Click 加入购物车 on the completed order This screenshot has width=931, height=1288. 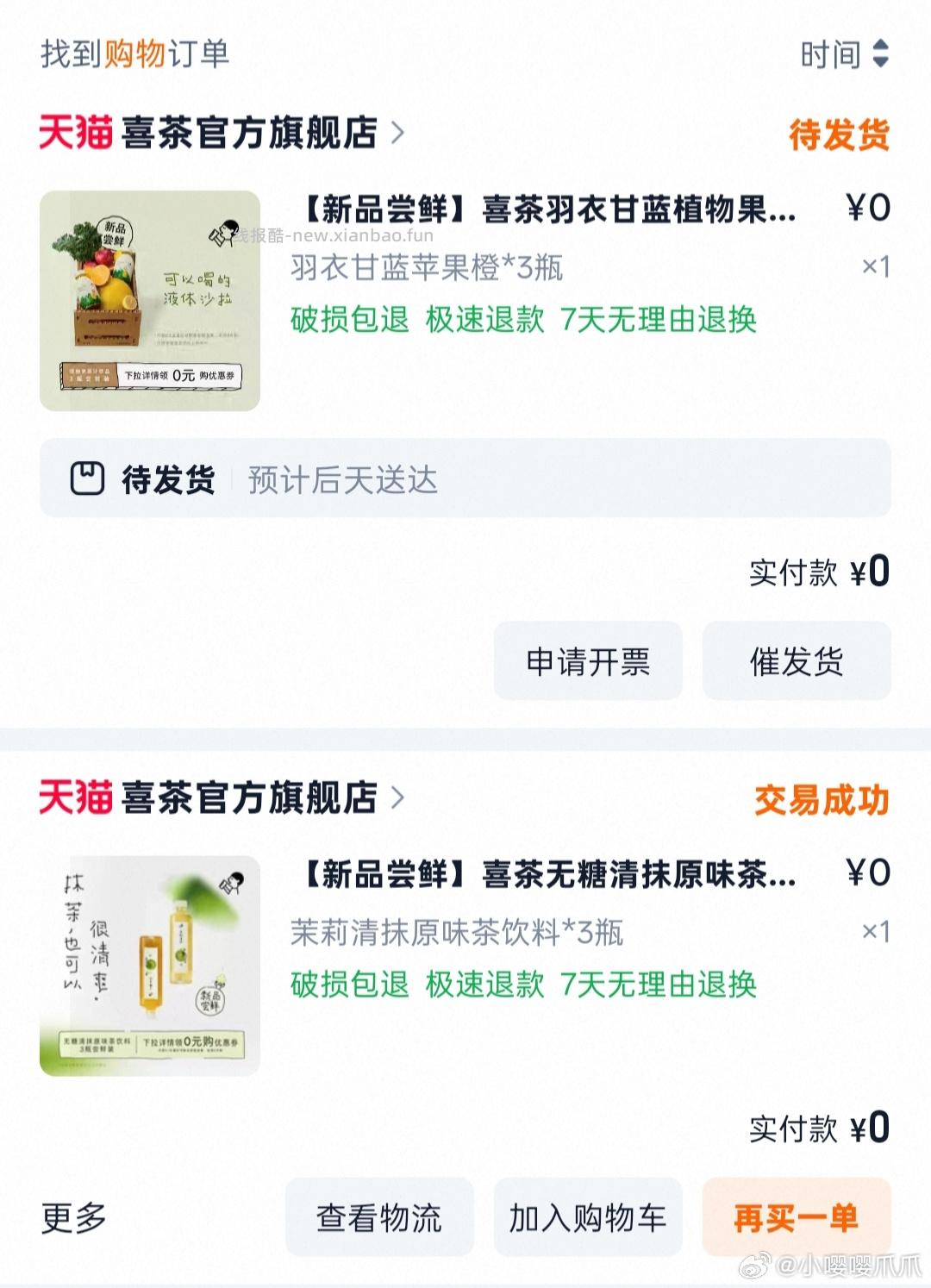(x=587, y=1217)
